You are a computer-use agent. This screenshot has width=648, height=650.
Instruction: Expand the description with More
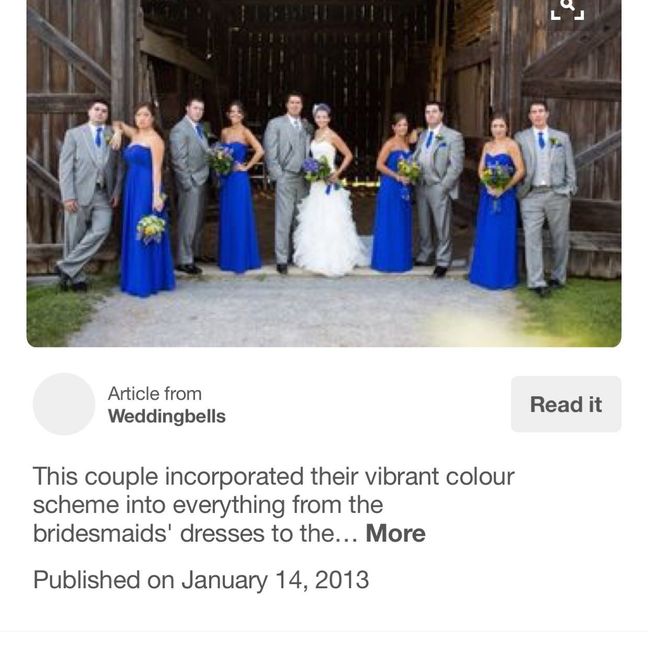pyautogui.click(x=395, y=533)
